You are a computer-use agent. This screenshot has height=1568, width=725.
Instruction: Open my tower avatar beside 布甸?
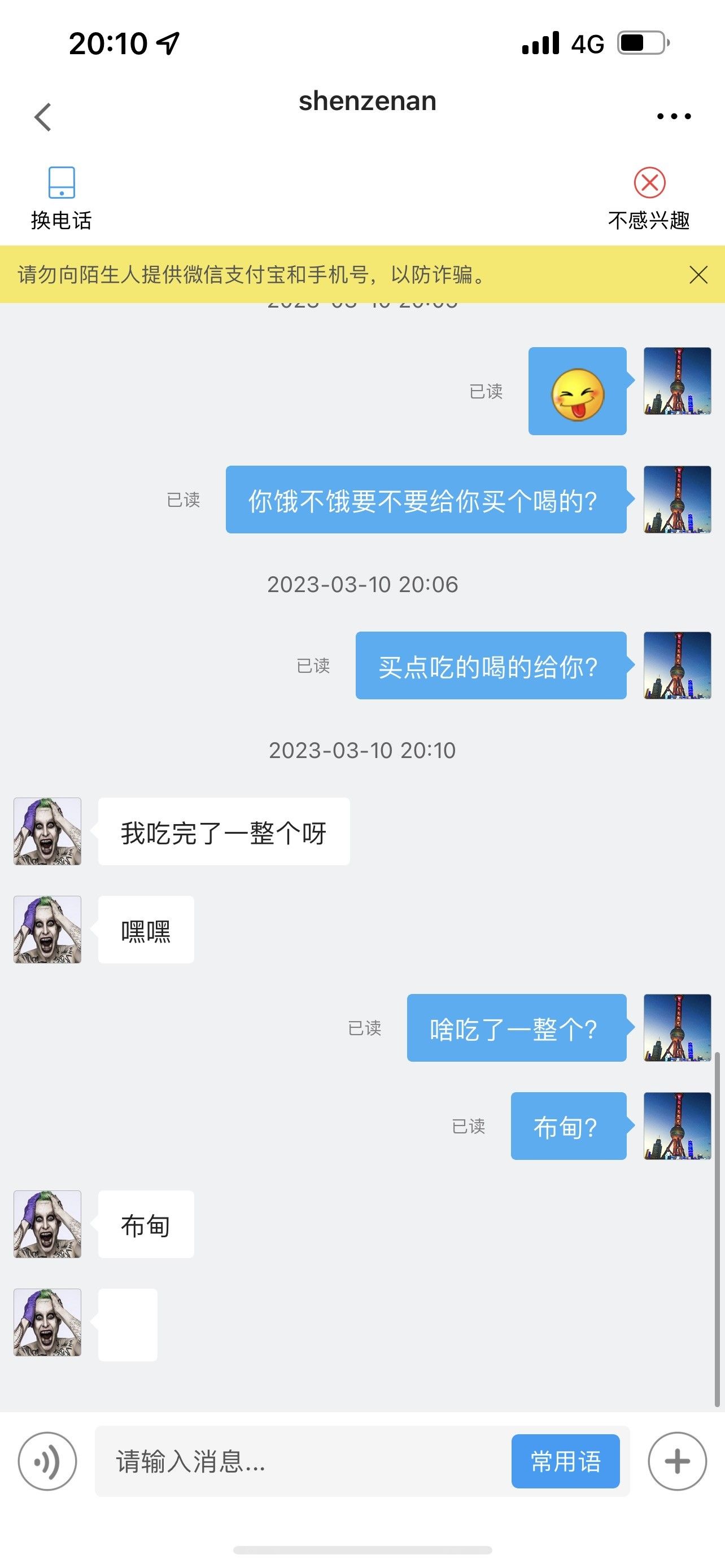point(678,1125)
